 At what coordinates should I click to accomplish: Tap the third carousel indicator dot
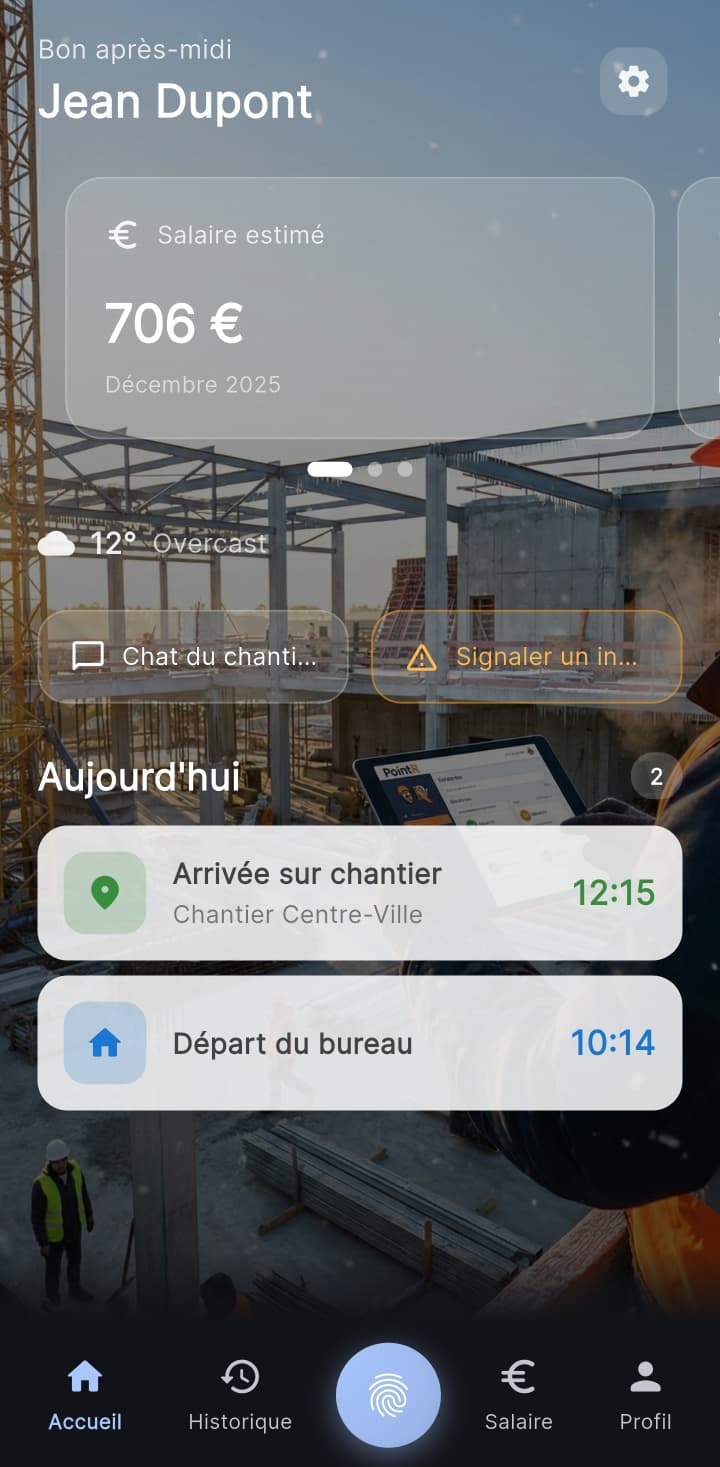pos(404,468)
